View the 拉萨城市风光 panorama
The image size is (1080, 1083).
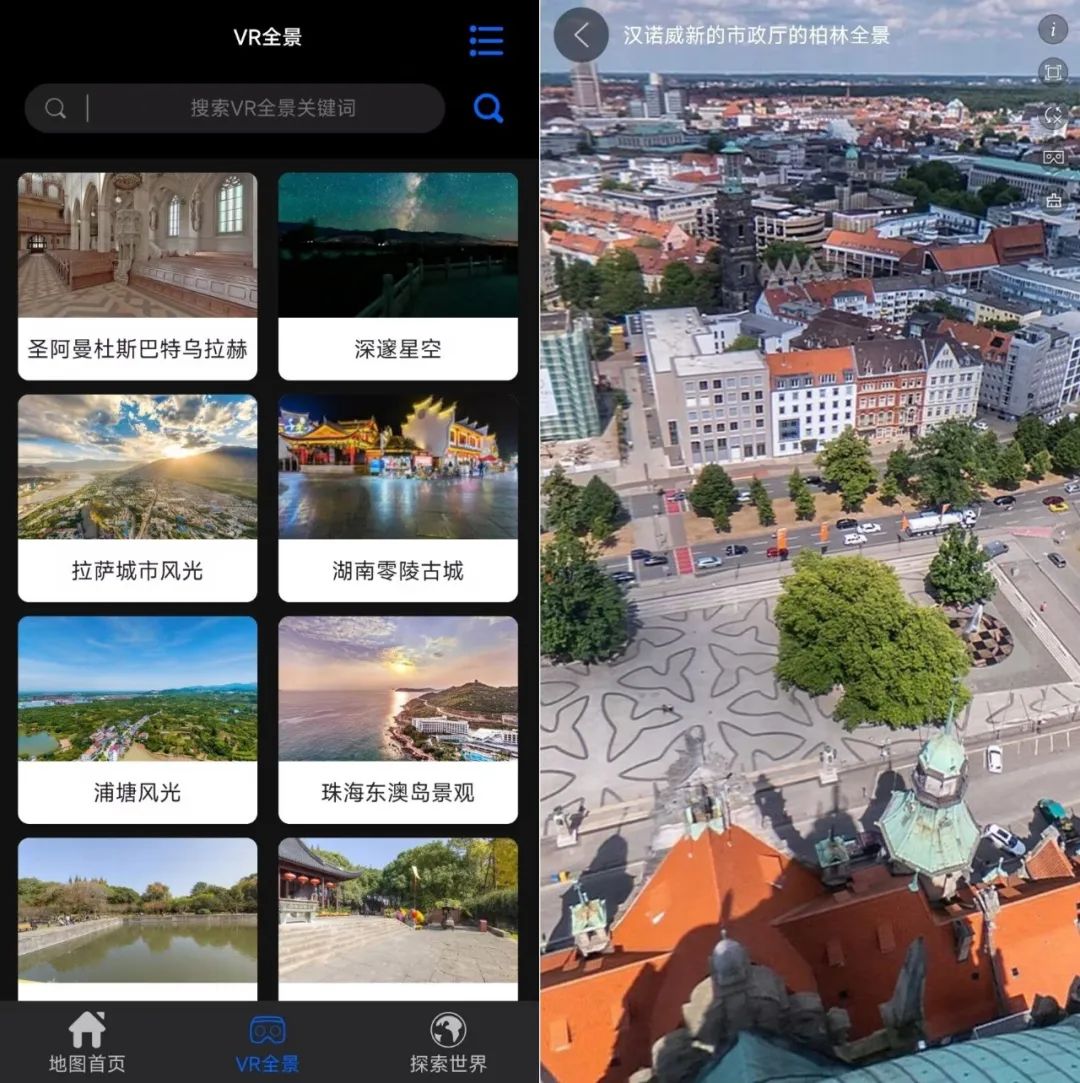pyautogui.click(x=138, y=498)
